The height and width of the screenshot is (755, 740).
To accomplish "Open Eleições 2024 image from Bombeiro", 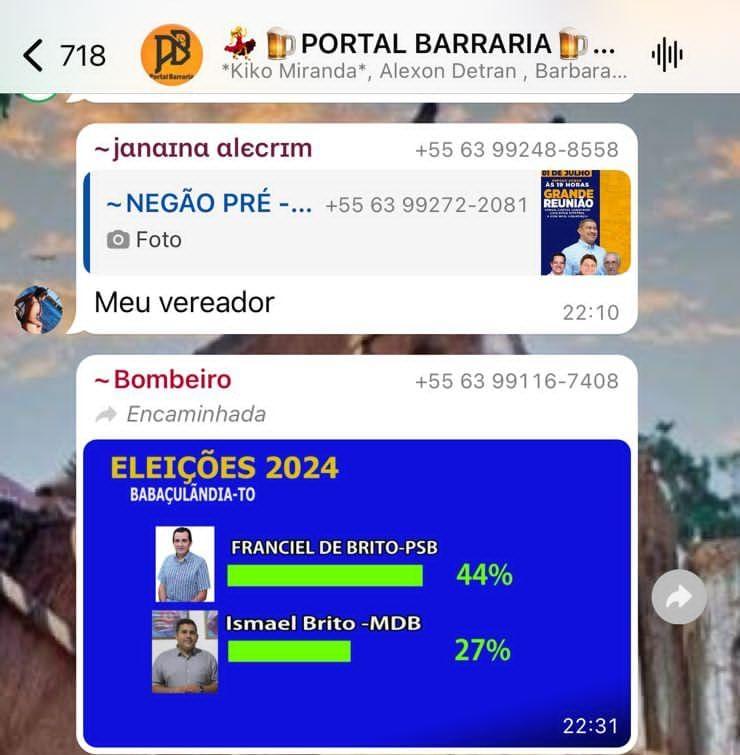I will click(357, 592).
